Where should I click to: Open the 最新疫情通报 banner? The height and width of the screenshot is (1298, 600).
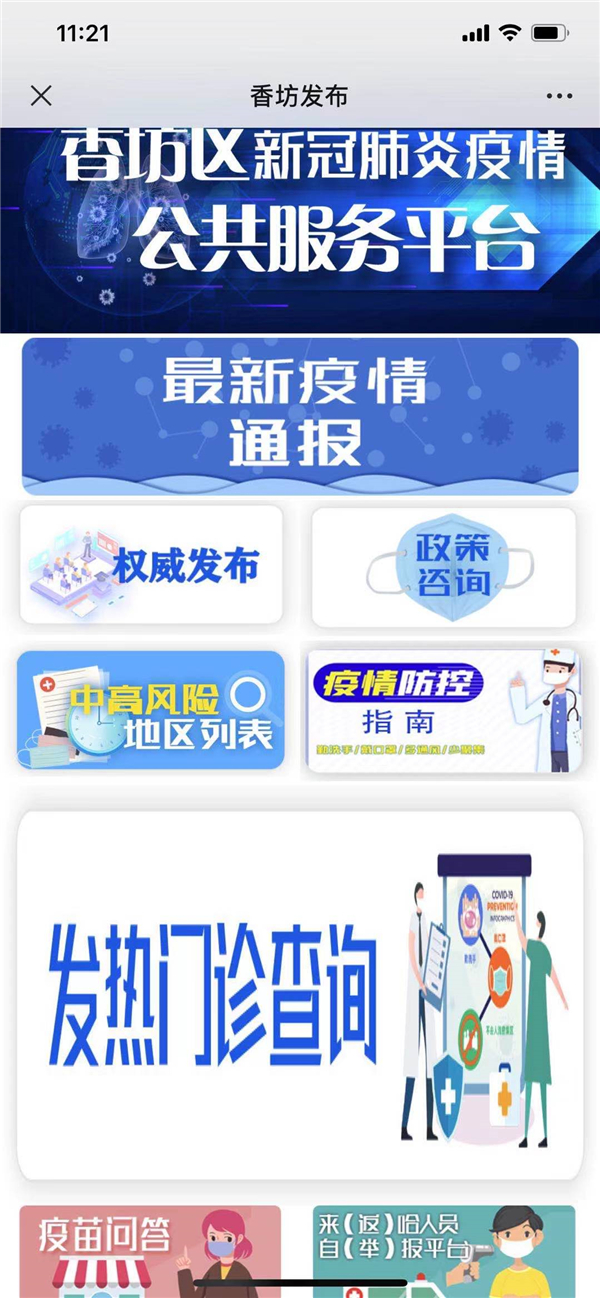pyautogui.click(x=300, y=416)
